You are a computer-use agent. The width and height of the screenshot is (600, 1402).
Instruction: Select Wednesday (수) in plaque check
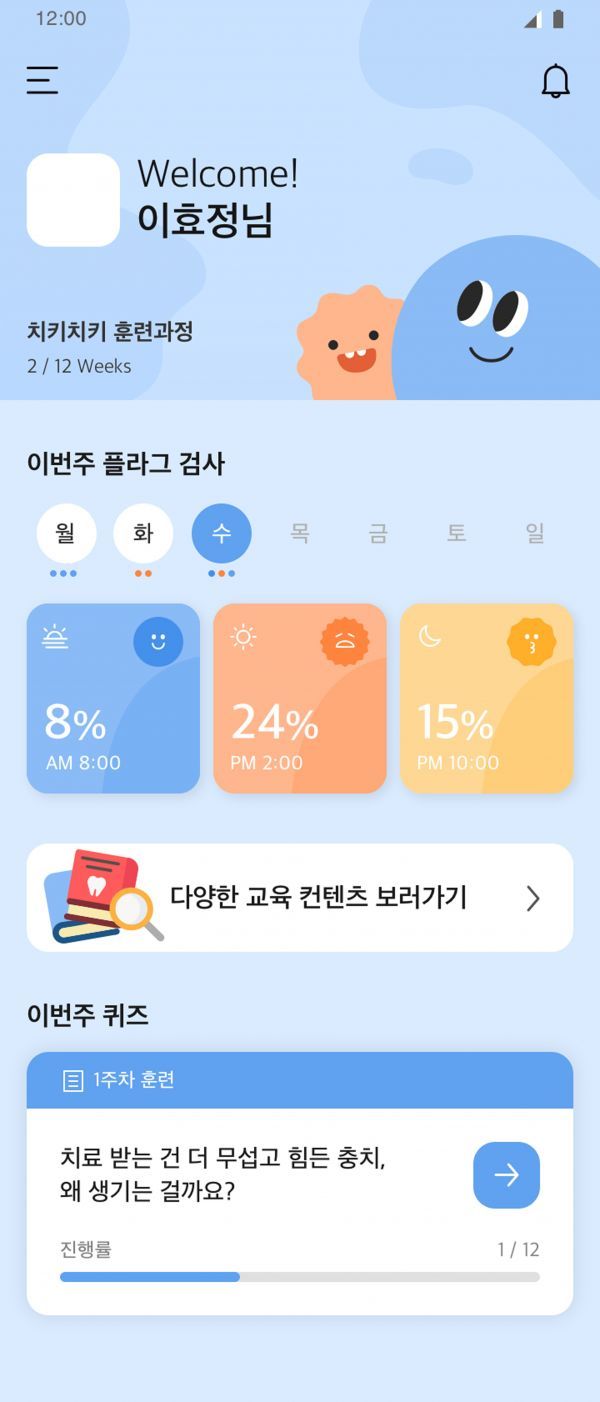point(221,534)
